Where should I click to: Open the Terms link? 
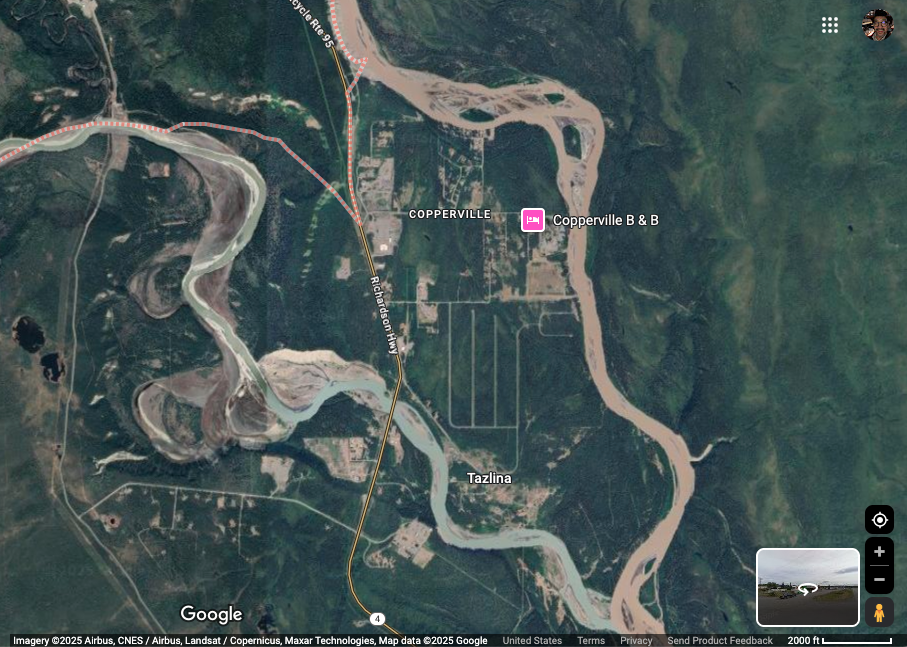591,641
